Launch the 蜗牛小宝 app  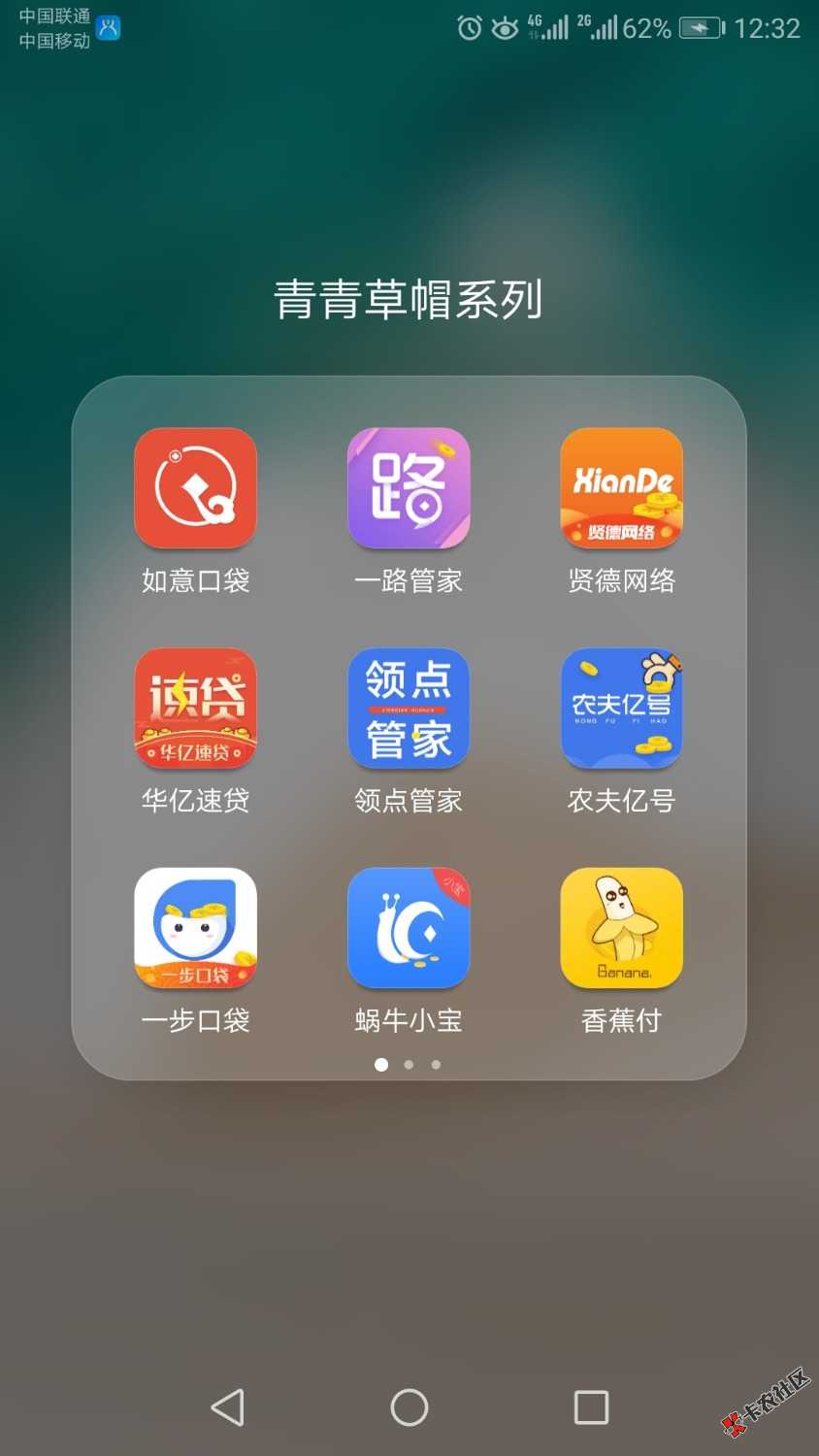(x=409, y=928)
